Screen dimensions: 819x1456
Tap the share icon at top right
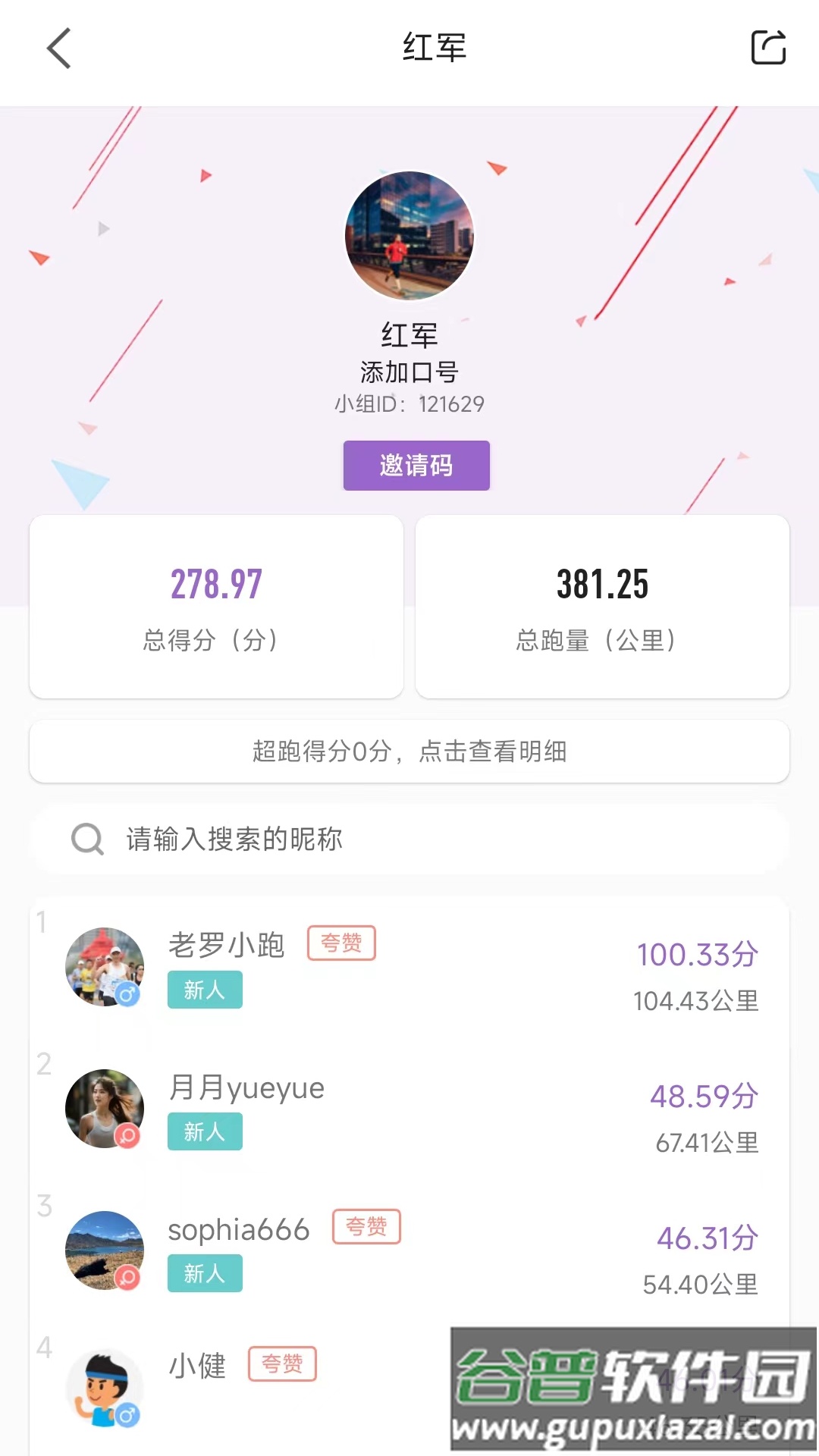[770, 47]
